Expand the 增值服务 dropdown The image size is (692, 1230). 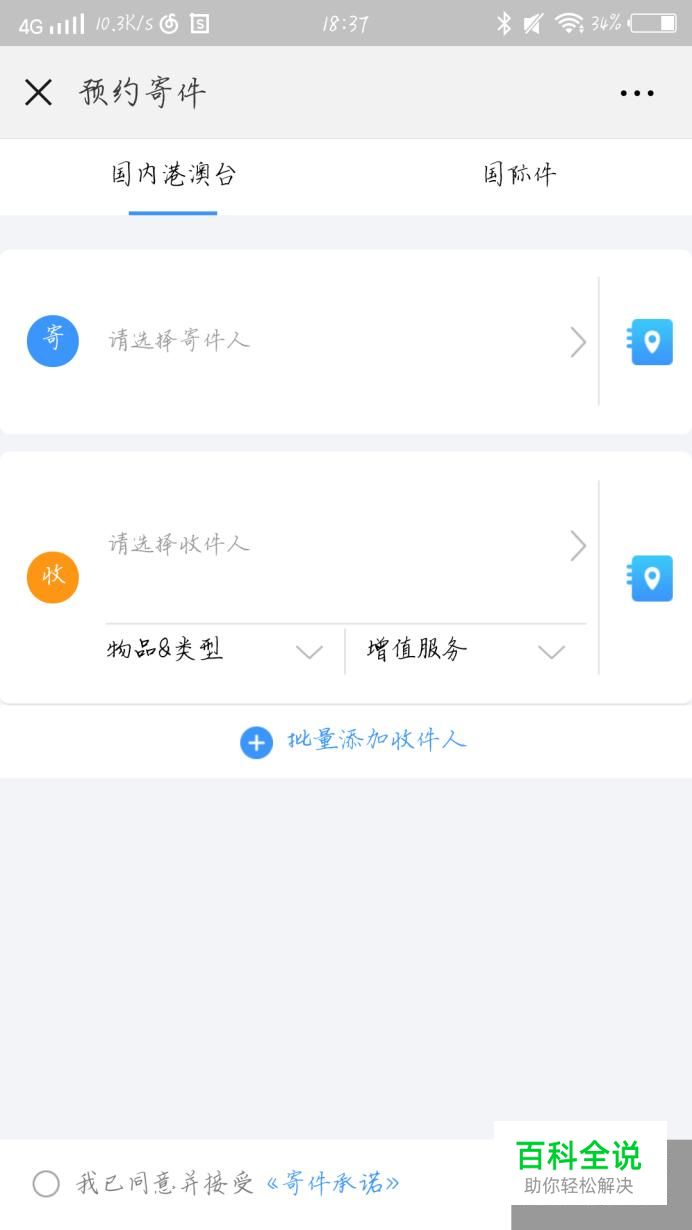click(466, 651)
